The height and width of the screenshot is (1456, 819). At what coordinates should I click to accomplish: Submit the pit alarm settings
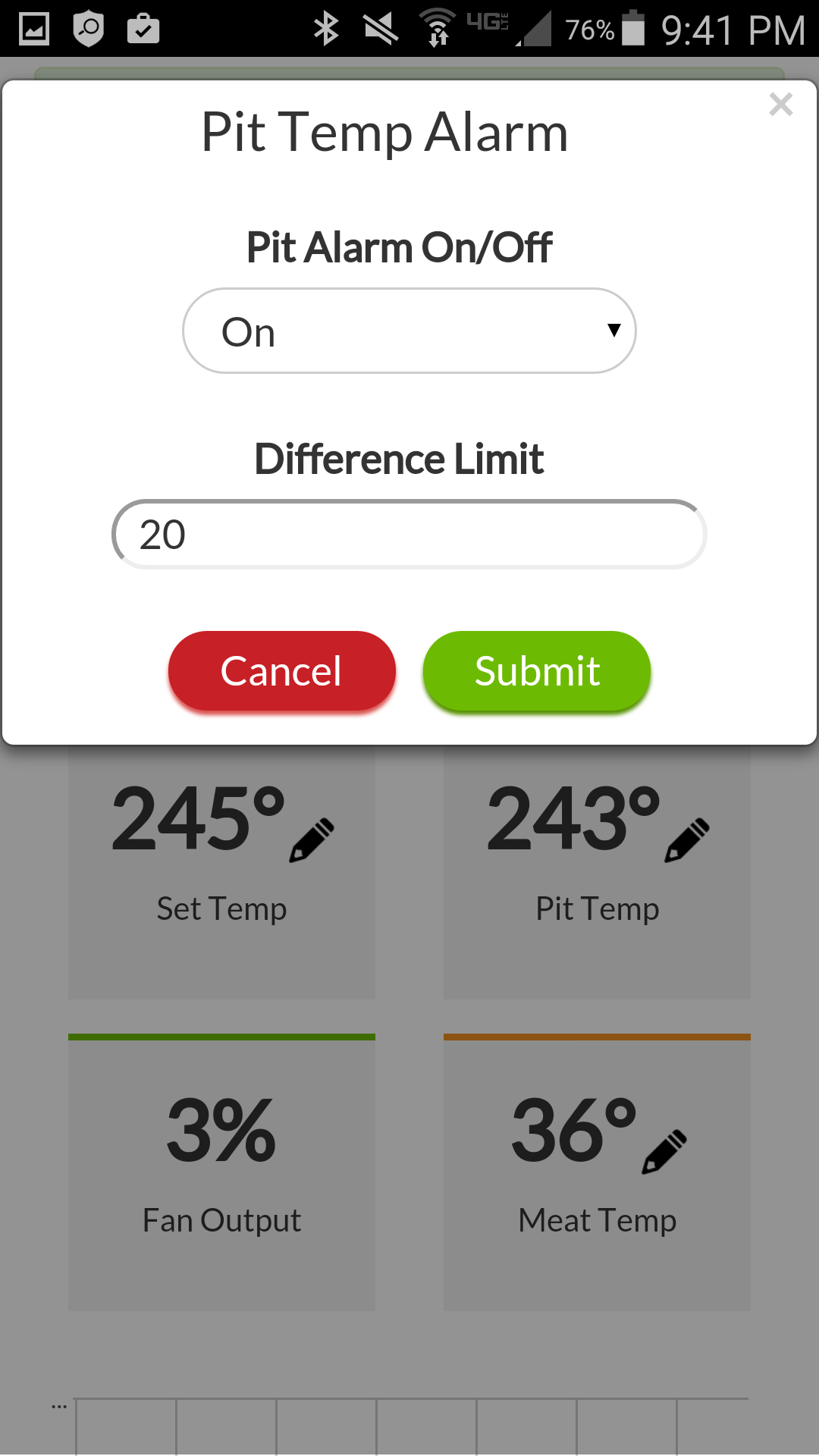(x=537, y=671)
